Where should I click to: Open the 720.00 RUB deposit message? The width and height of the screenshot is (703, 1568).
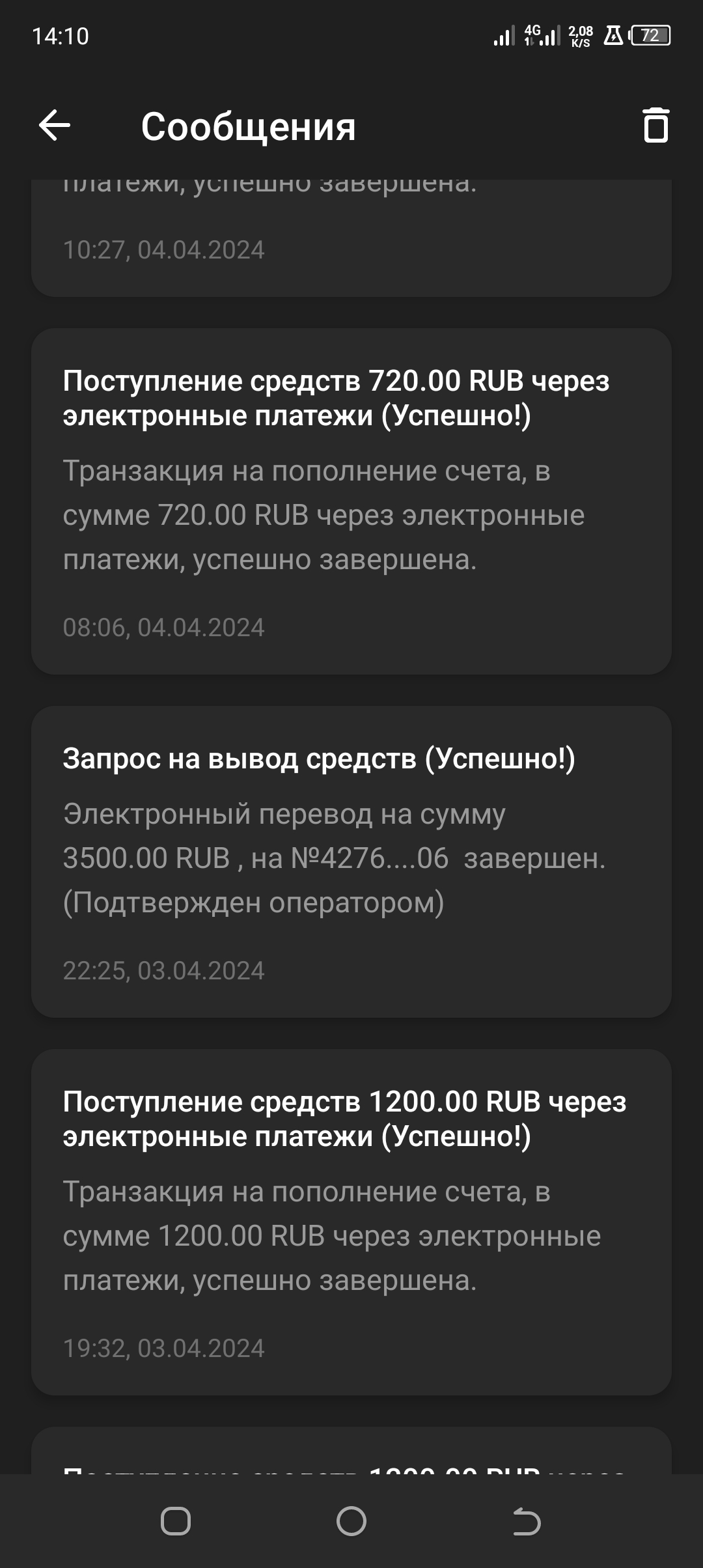pos(351,501)
